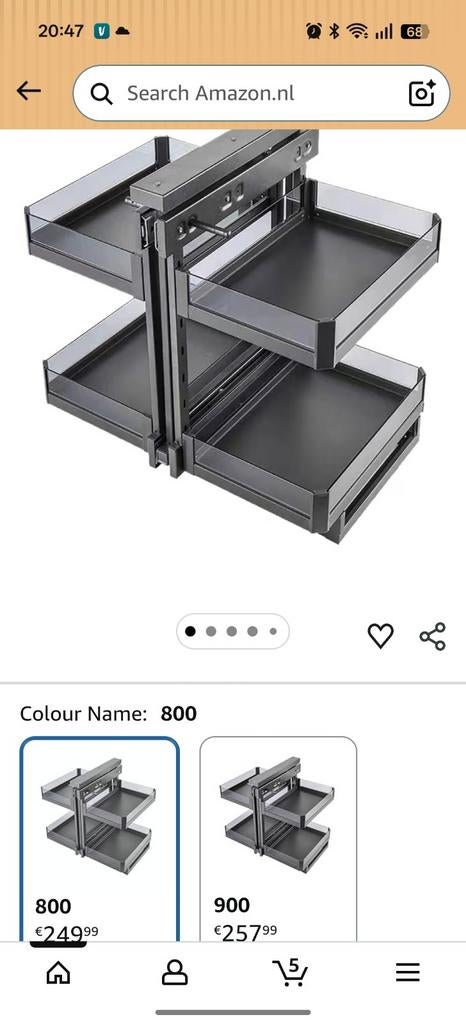Select the 800 variant at €249.99
Viewport: 466px width, 1024px height.
100,839
